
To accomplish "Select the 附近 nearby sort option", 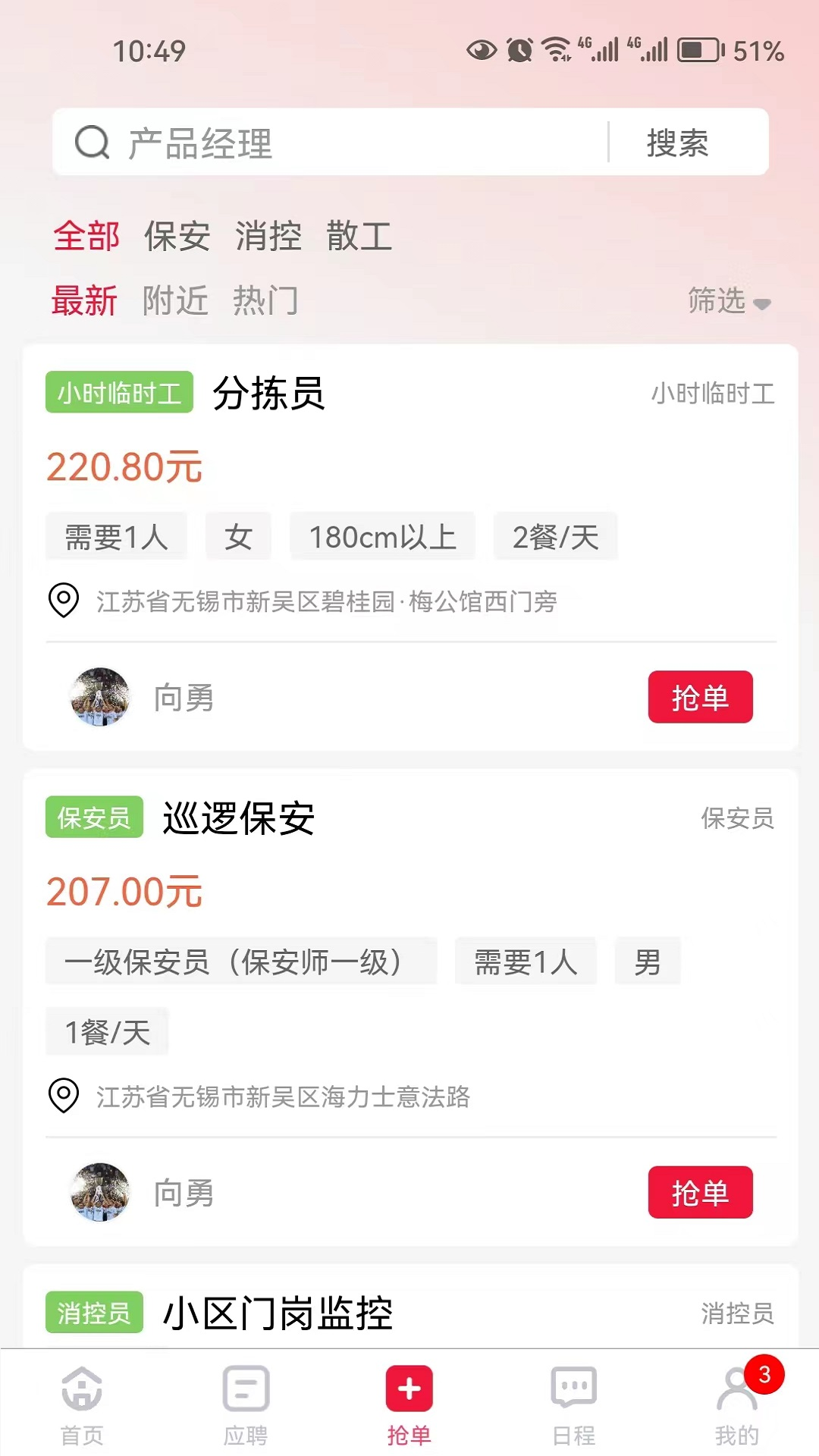I will point(175,301).
